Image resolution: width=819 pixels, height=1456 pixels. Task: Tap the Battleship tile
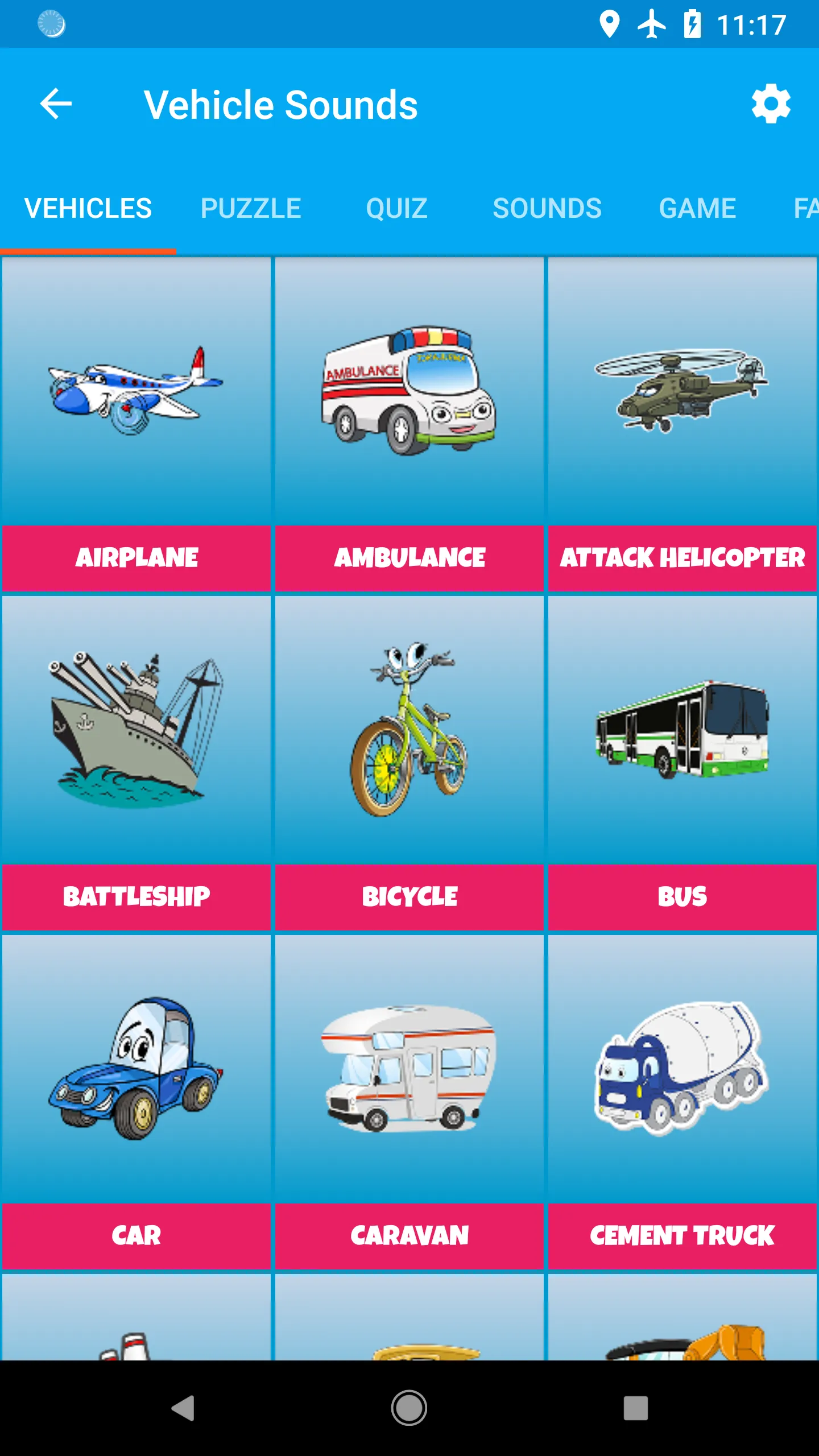[x=136, y=763]
